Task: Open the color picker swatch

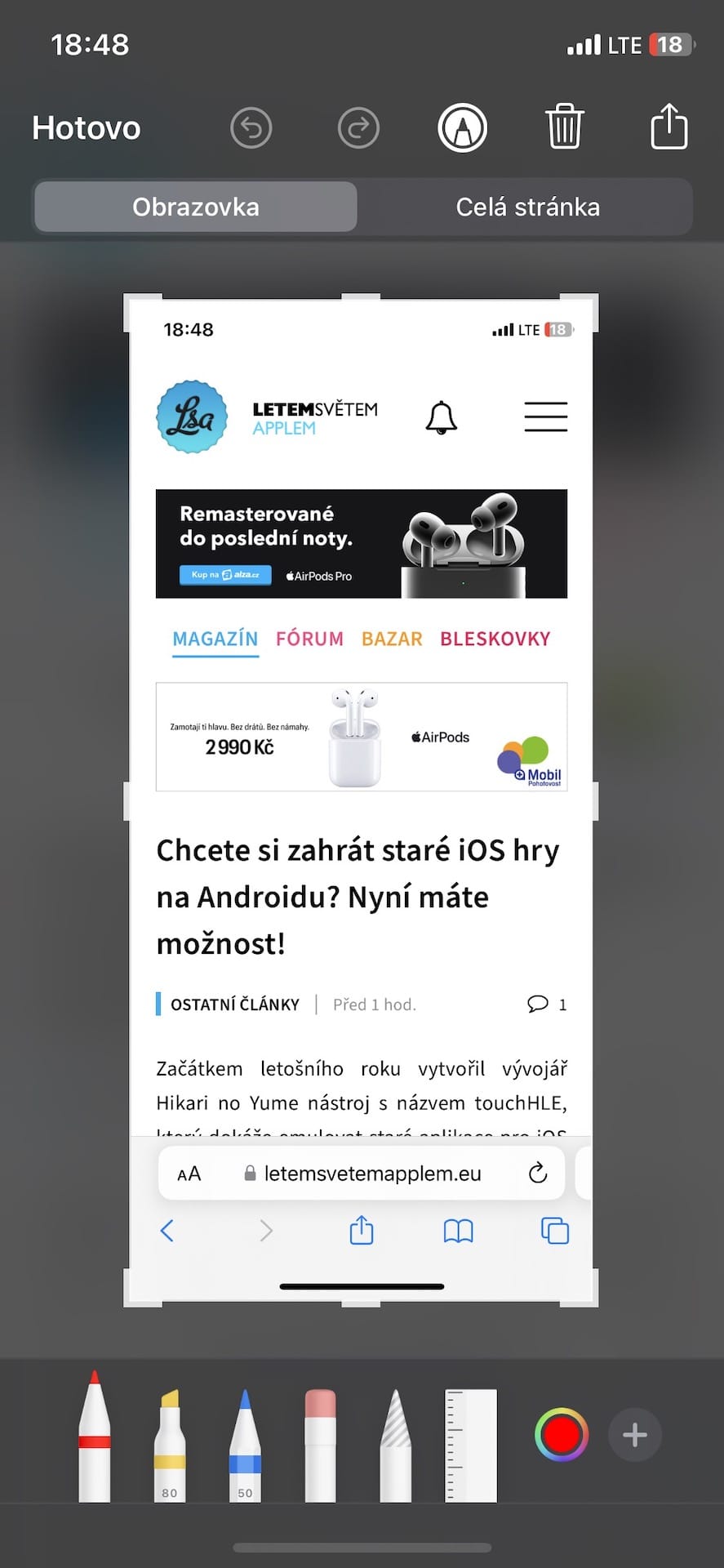Action: (x=561, y=1435)
